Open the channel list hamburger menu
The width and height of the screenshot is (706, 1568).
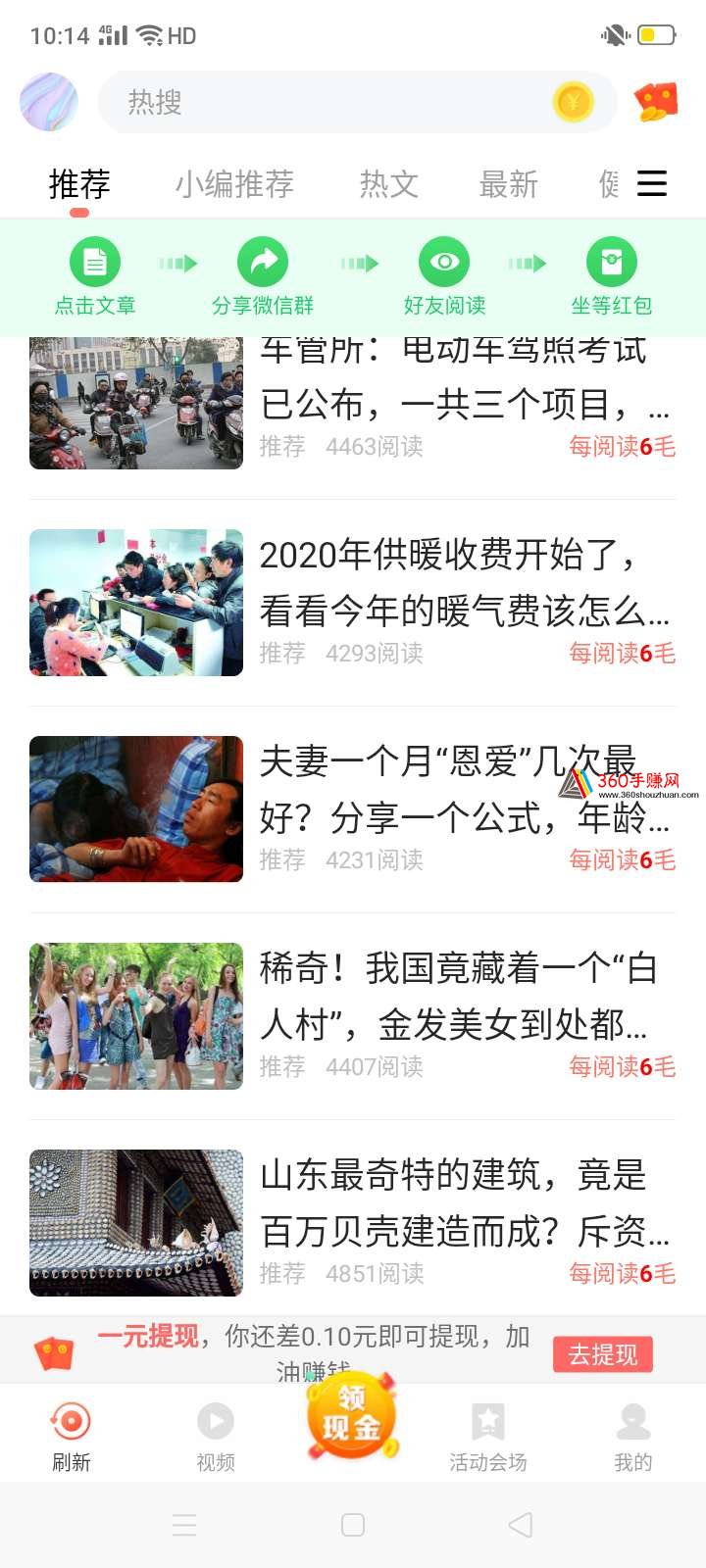pos(652,183)
